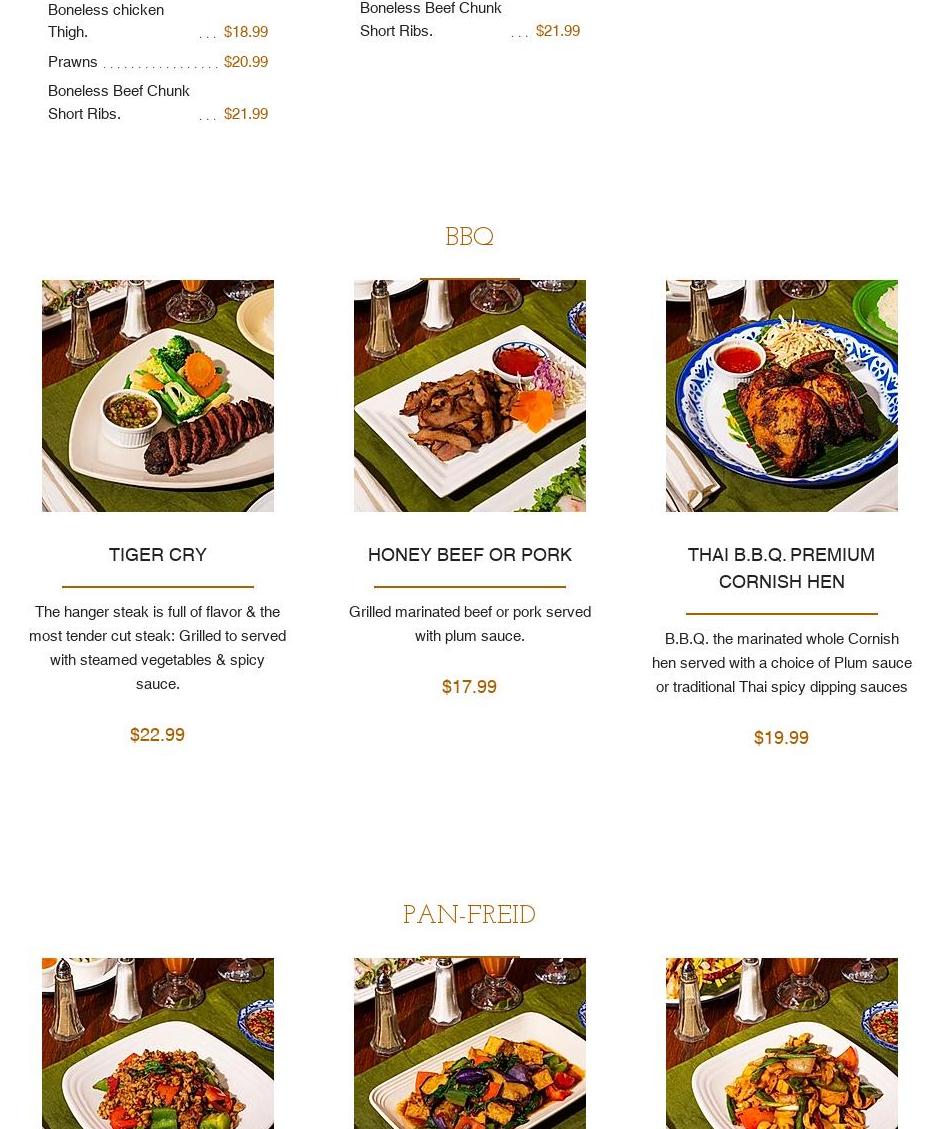Open the Tiger Cry dish photo
The image size is (951, 1129).
pos(158,396)
